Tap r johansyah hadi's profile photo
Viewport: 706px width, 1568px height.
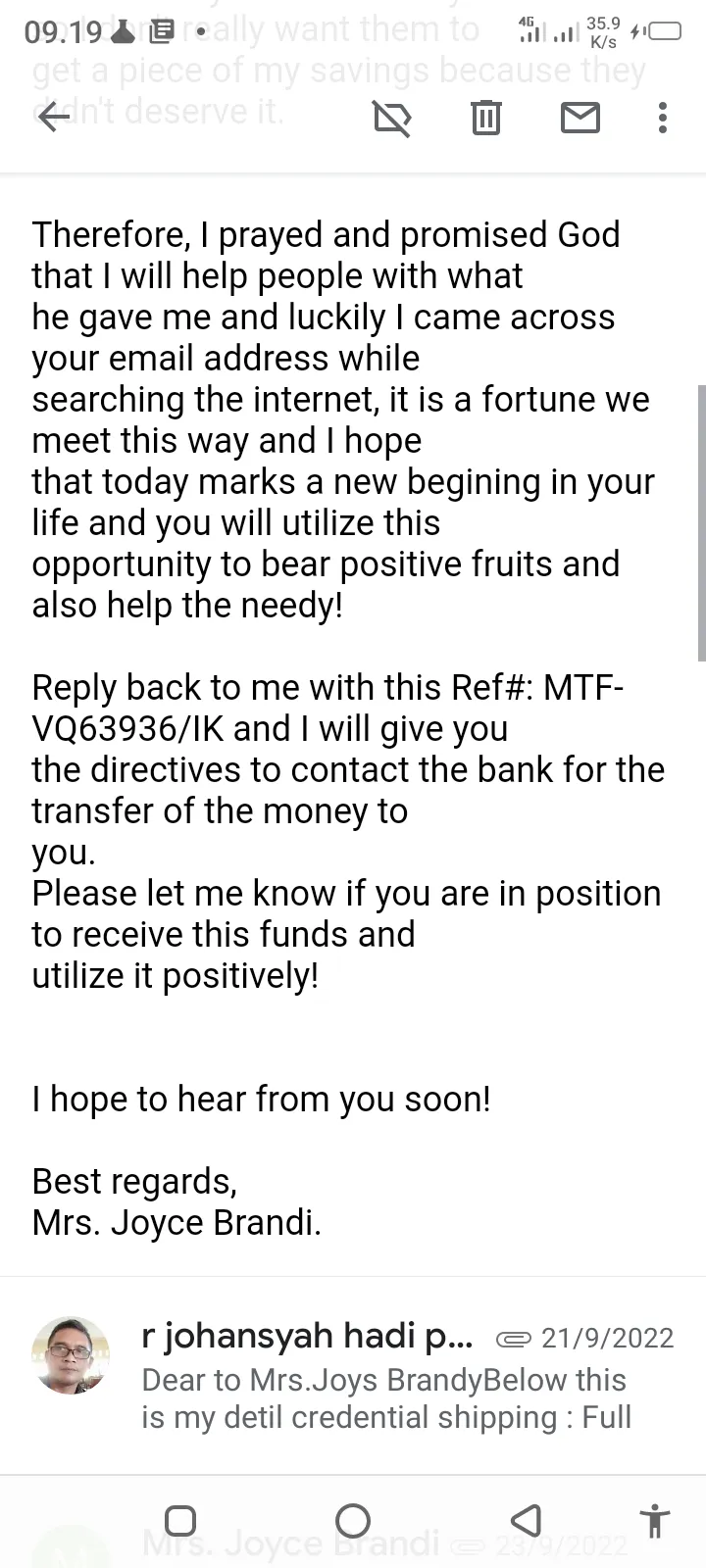71,1355
